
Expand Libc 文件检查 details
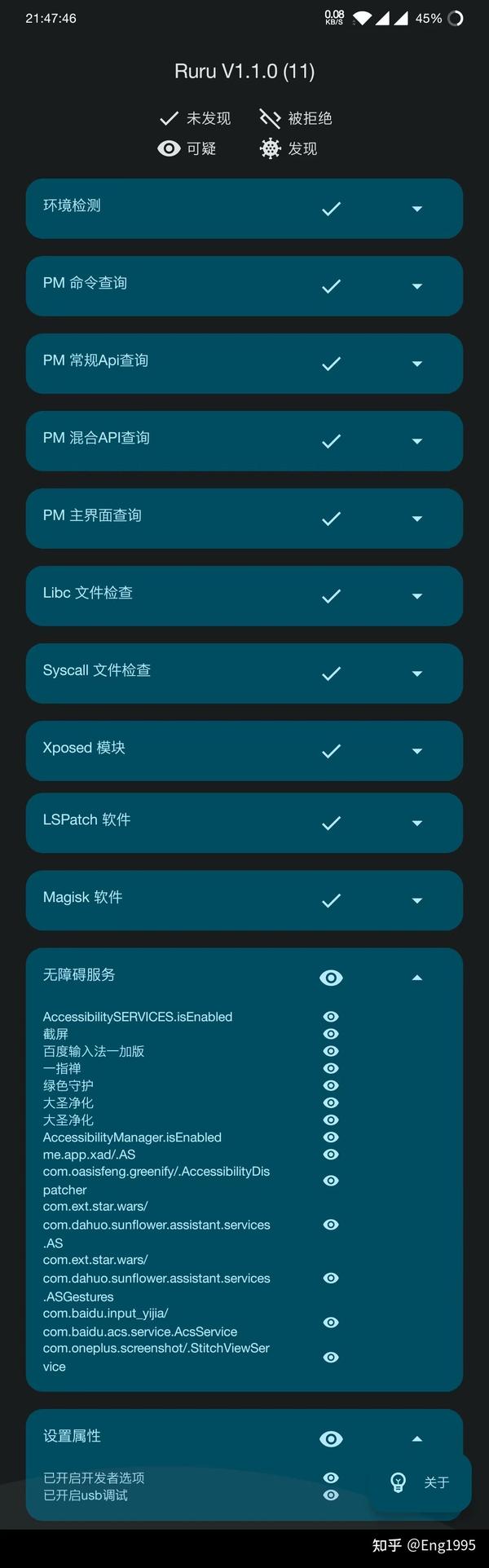tap(416, 596)
